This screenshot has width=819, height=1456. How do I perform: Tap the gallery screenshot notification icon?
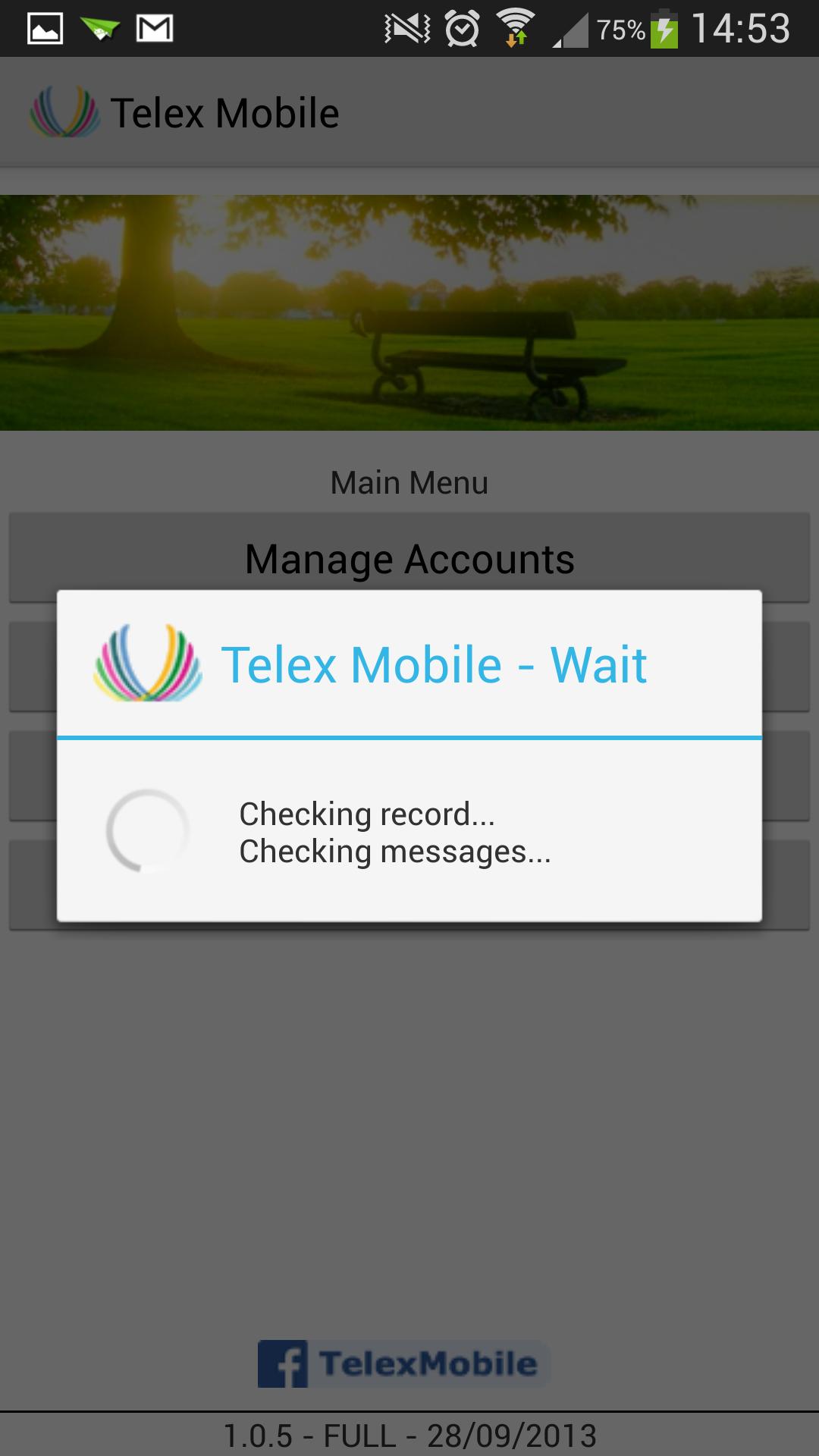pos(45,27)
